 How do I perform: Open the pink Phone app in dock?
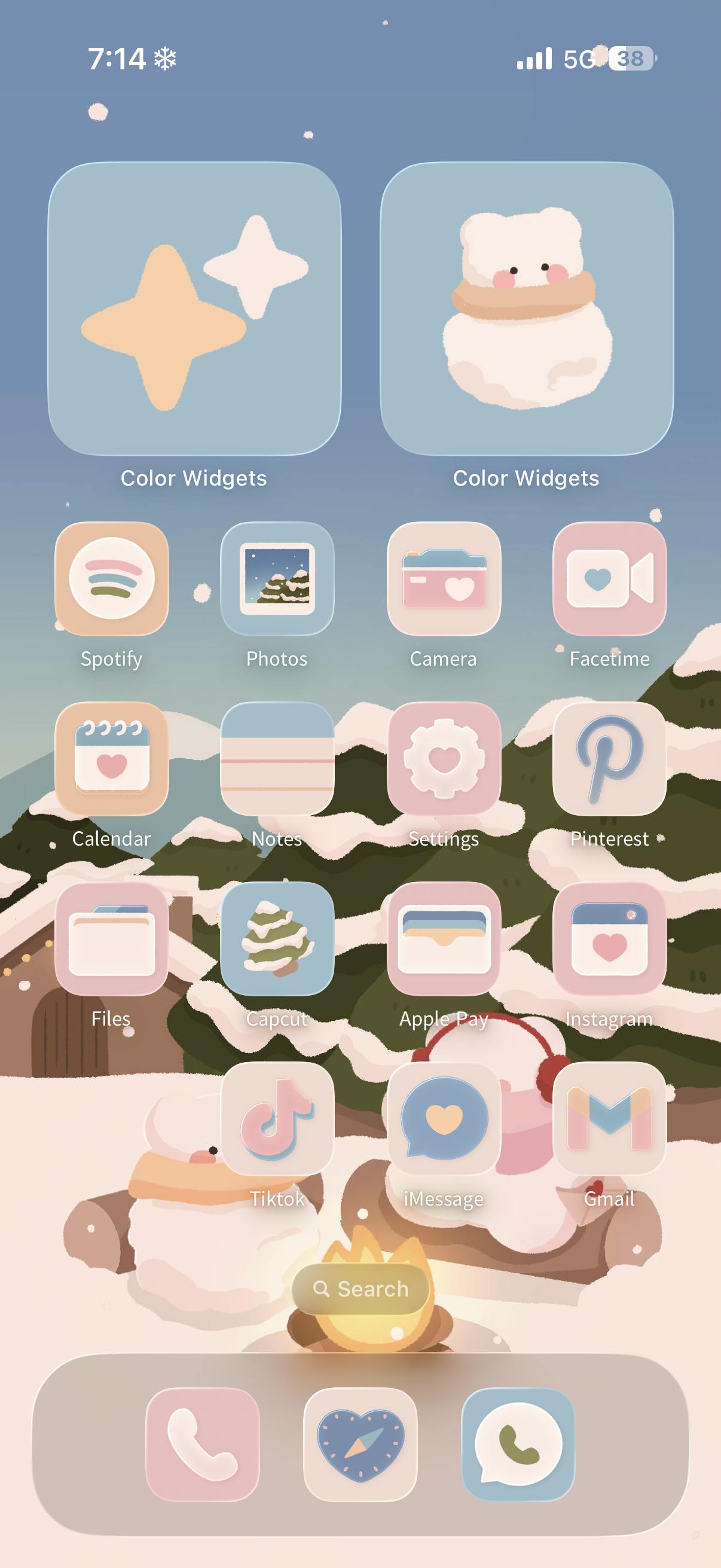(x=203, y=1444)
